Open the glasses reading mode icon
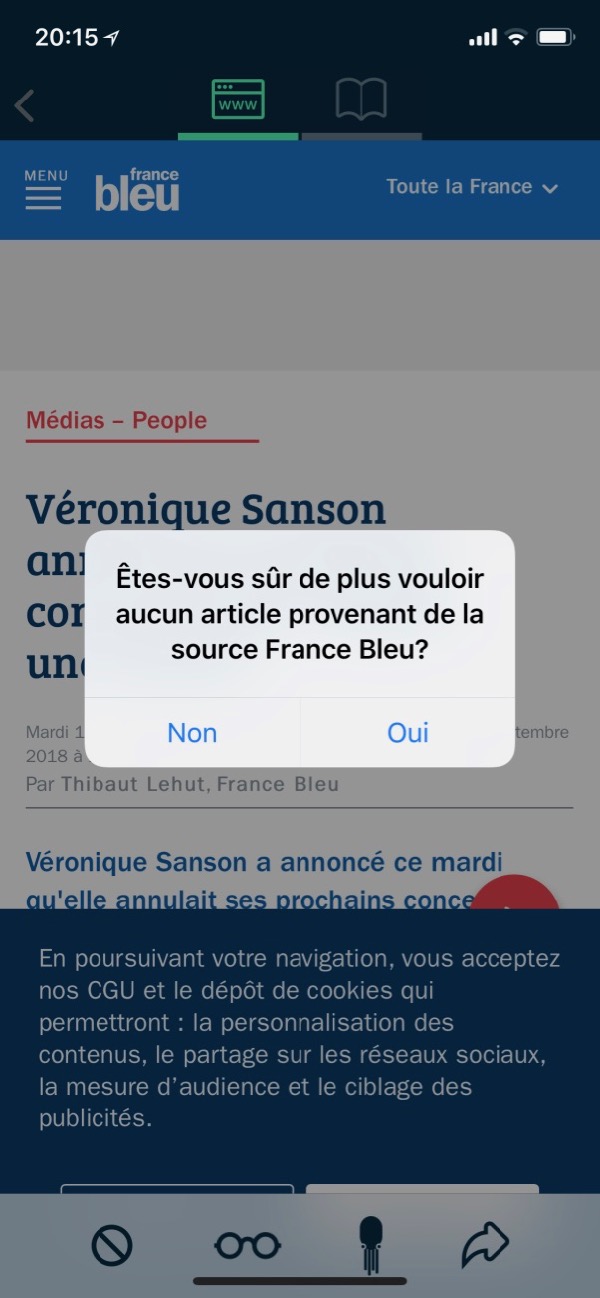This screenshot has height=1298, width=600. (x=247, y=1245)
